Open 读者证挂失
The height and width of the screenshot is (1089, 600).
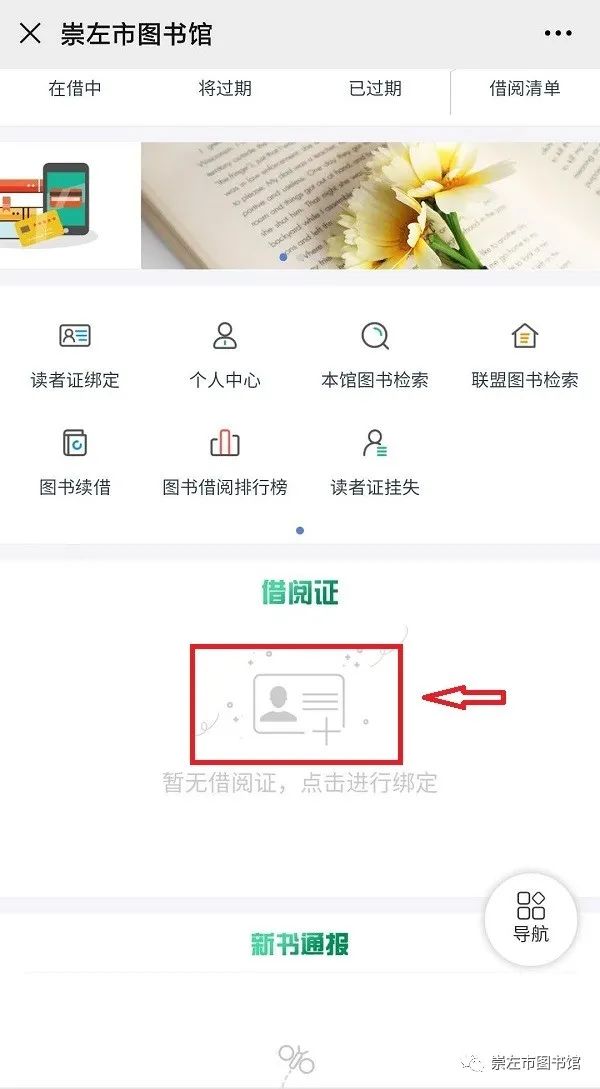click(x=375, y=461)
